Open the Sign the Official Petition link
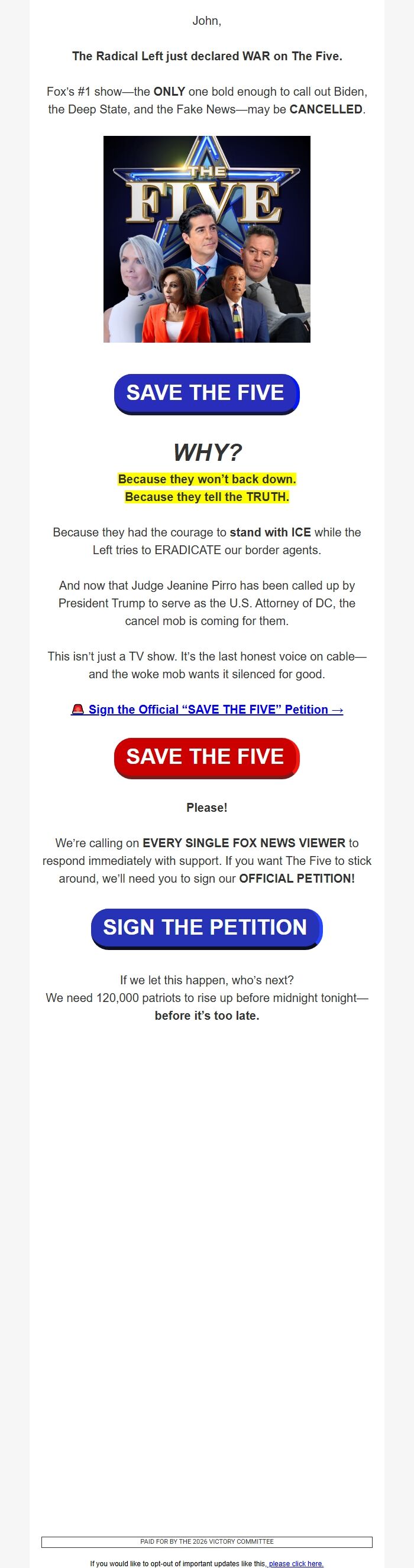 click(206, 709)
